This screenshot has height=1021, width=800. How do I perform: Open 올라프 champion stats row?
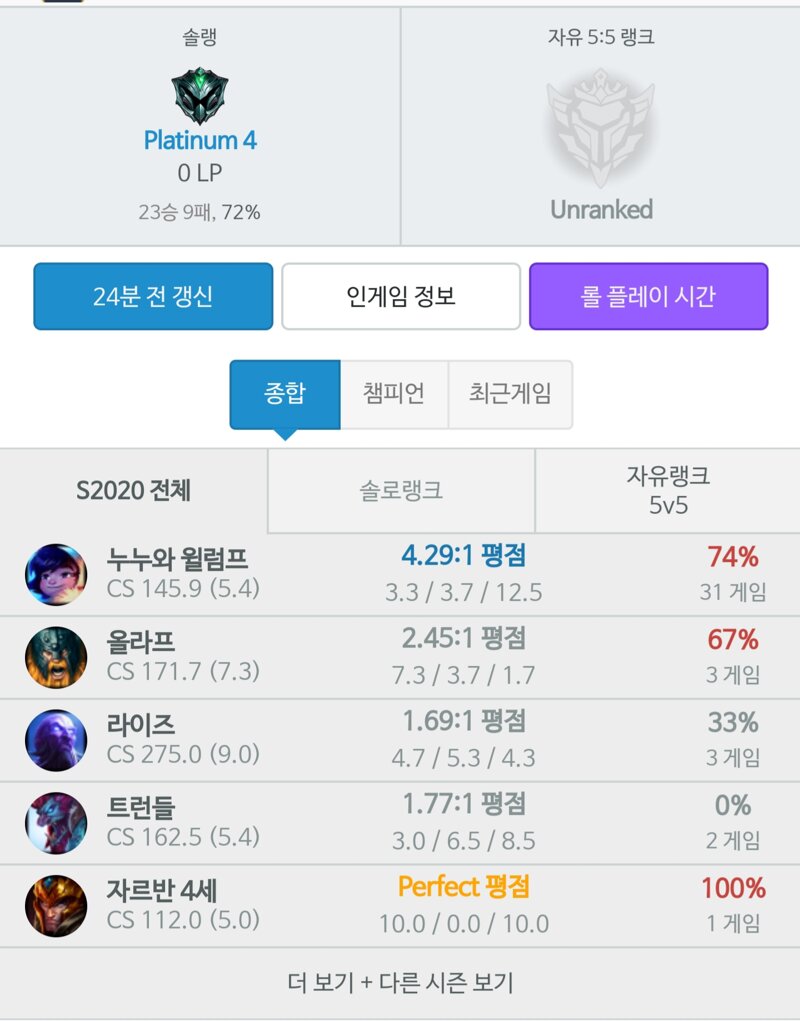click(x=400, y=658)
